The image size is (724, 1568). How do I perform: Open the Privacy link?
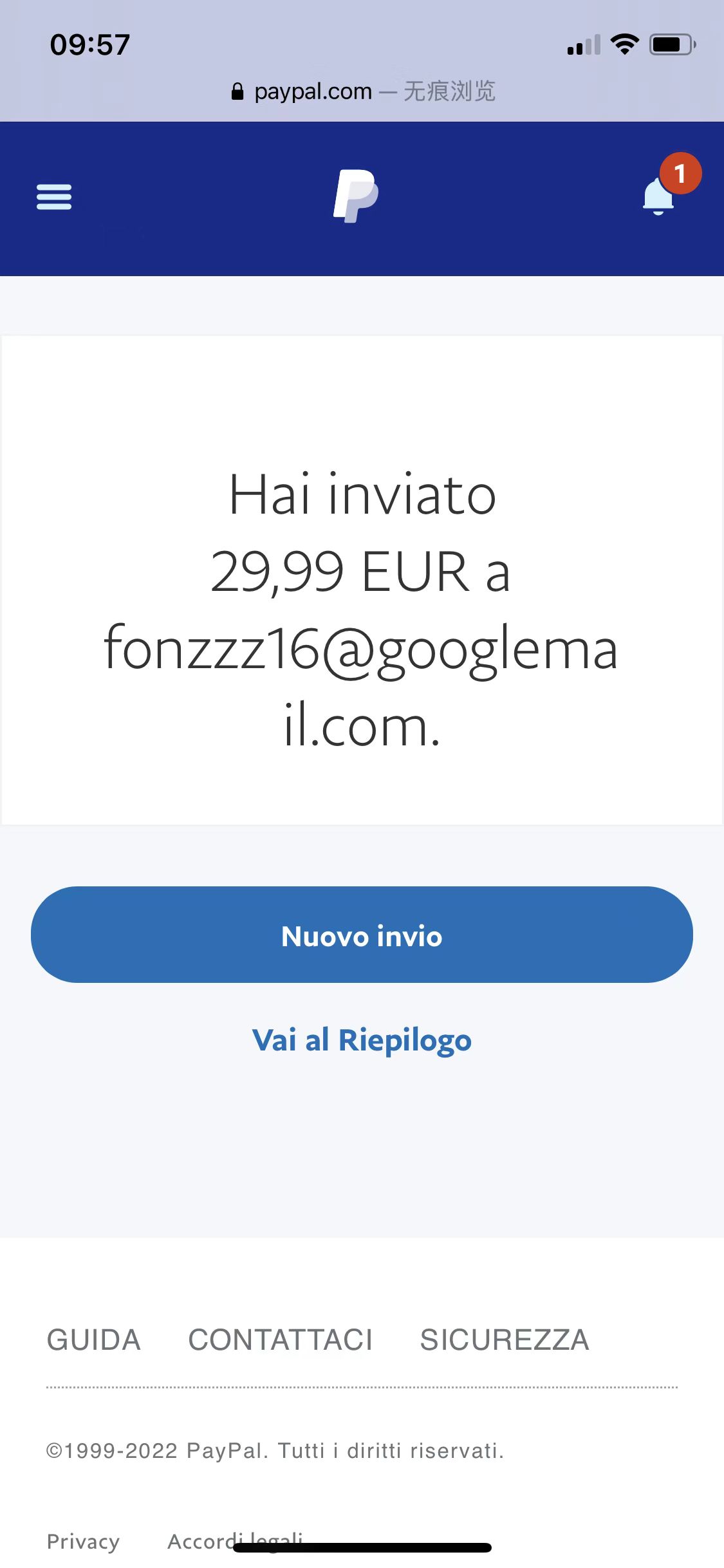(x=83, y=1541)
